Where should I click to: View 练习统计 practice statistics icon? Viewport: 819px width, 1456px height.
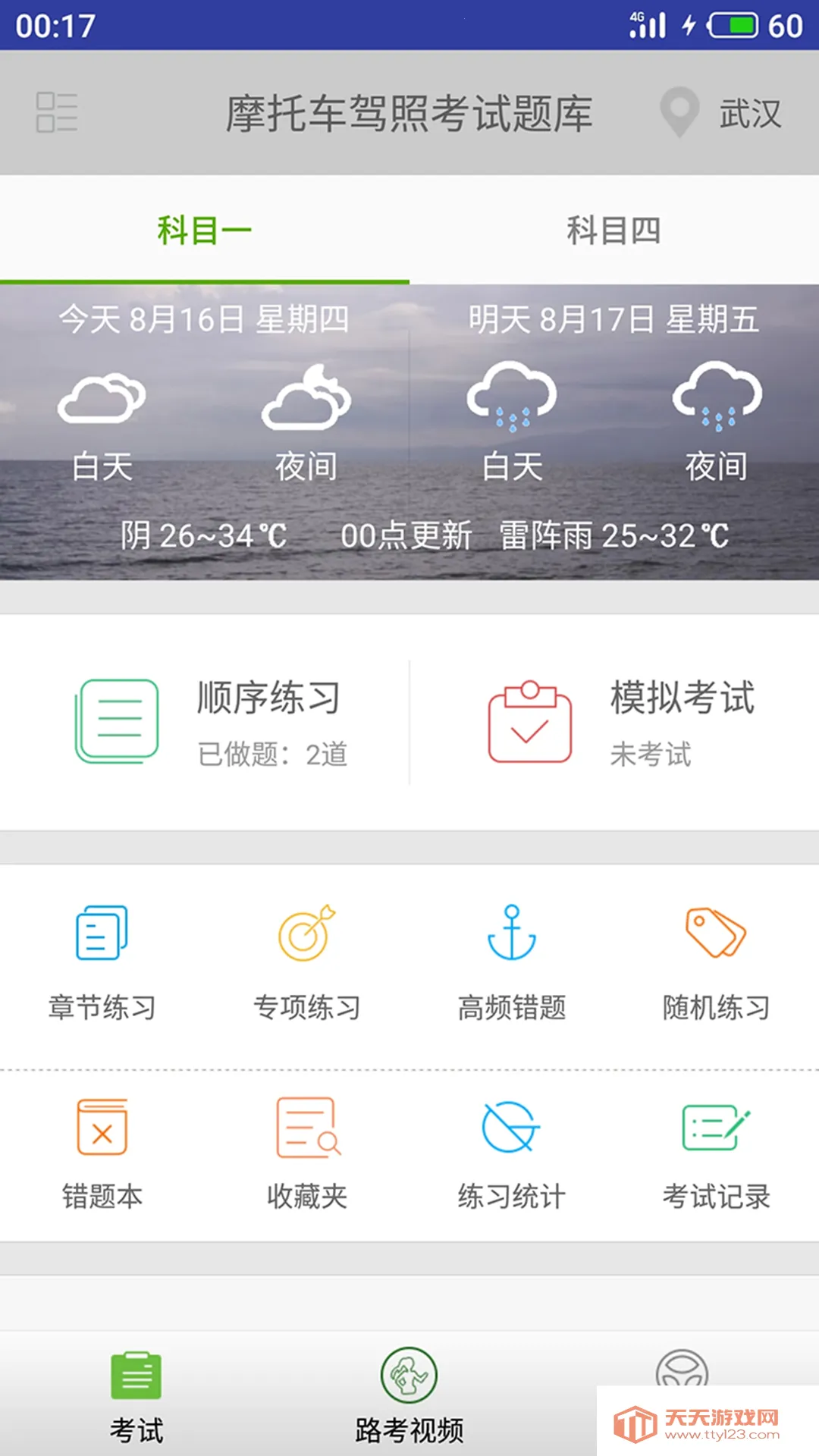[510, 1128]
